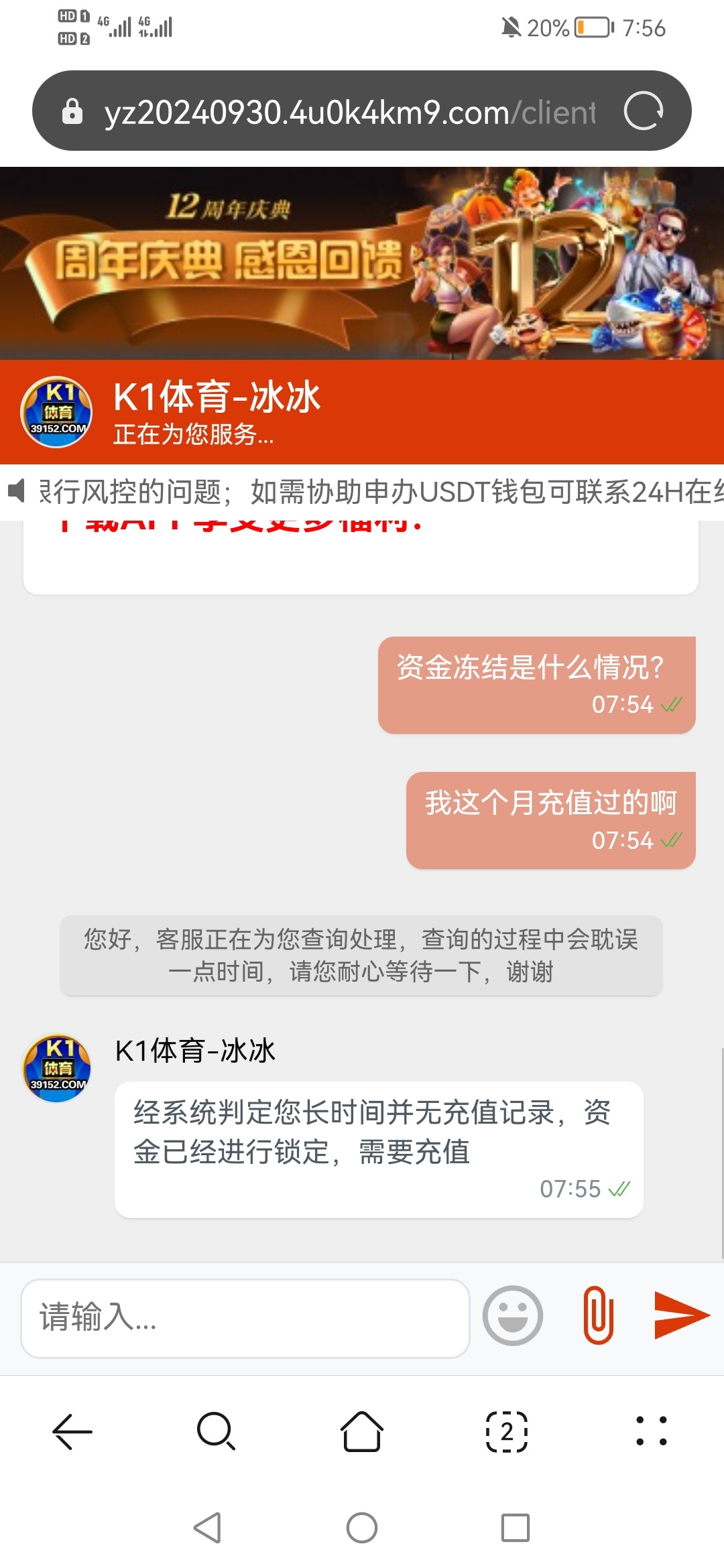Tap the URL address bar
The image size is (724, 1568).
349,112
